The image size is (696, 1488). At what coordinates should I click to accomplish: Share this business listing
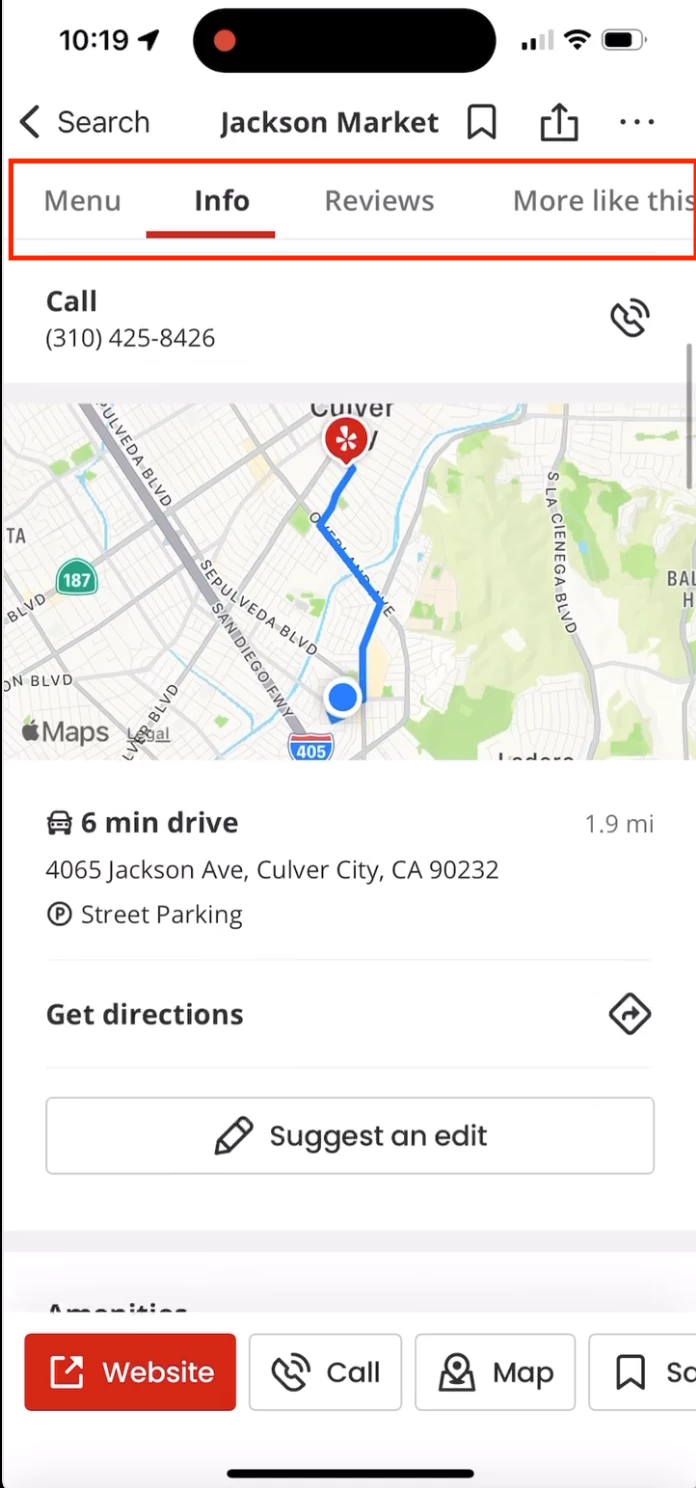[559, 121]
